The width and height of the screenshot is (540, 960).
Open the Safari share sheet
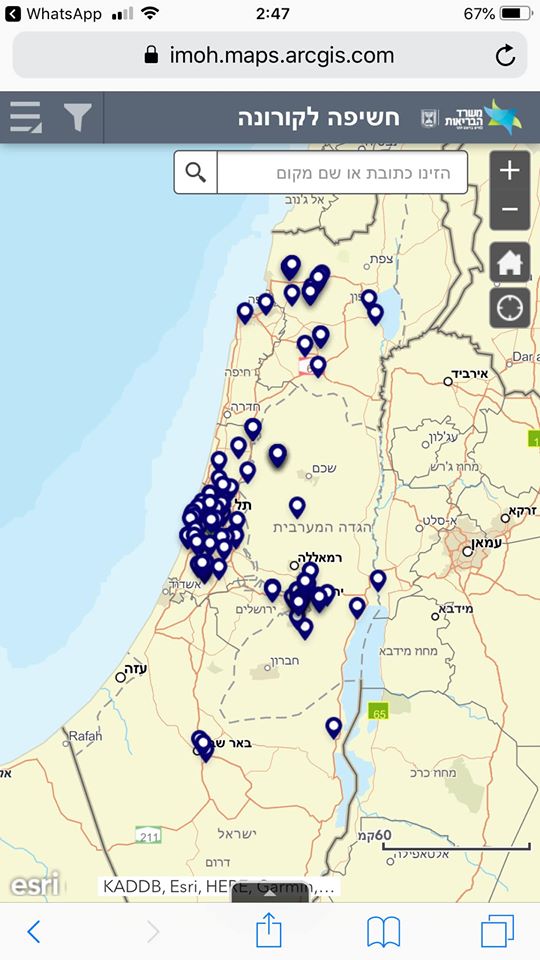point(269,929)
